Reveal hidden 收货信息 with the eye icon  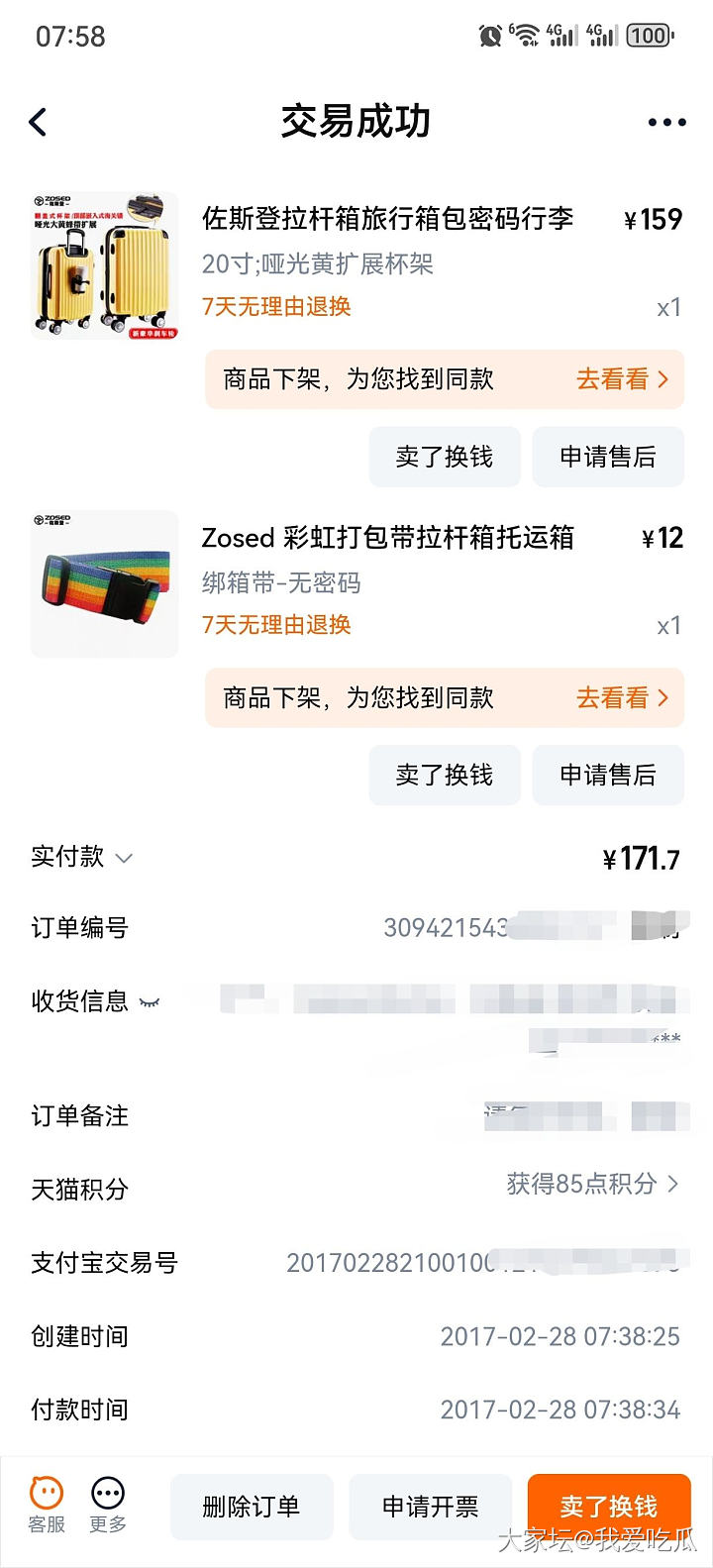coord(150,1002)
